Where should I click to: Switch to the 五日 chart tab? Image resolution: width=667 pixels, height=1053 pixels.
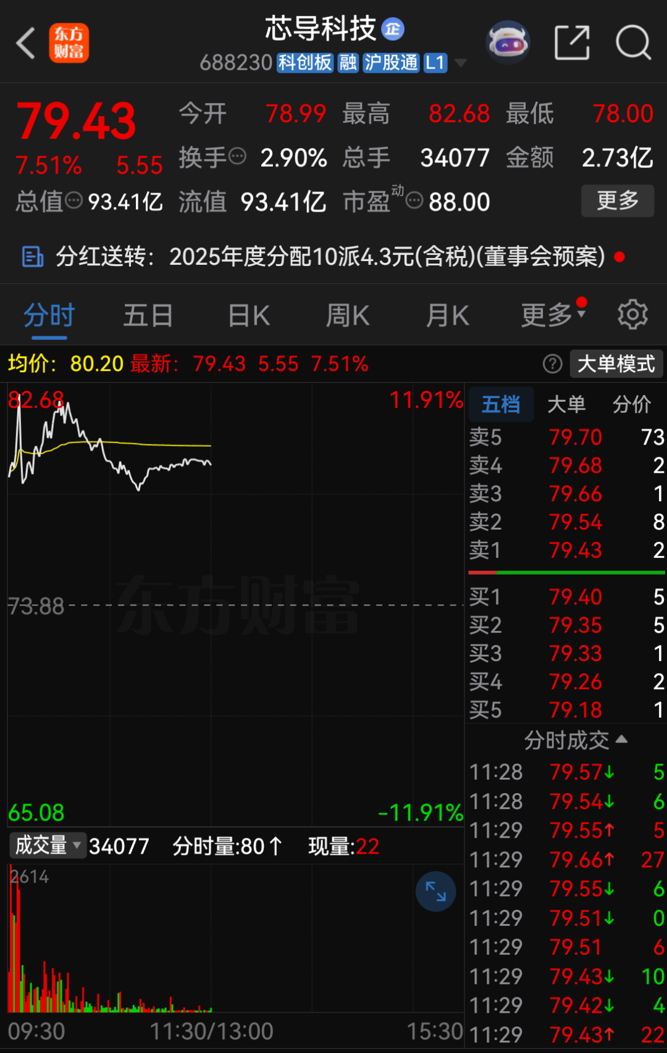click(148, 316)
